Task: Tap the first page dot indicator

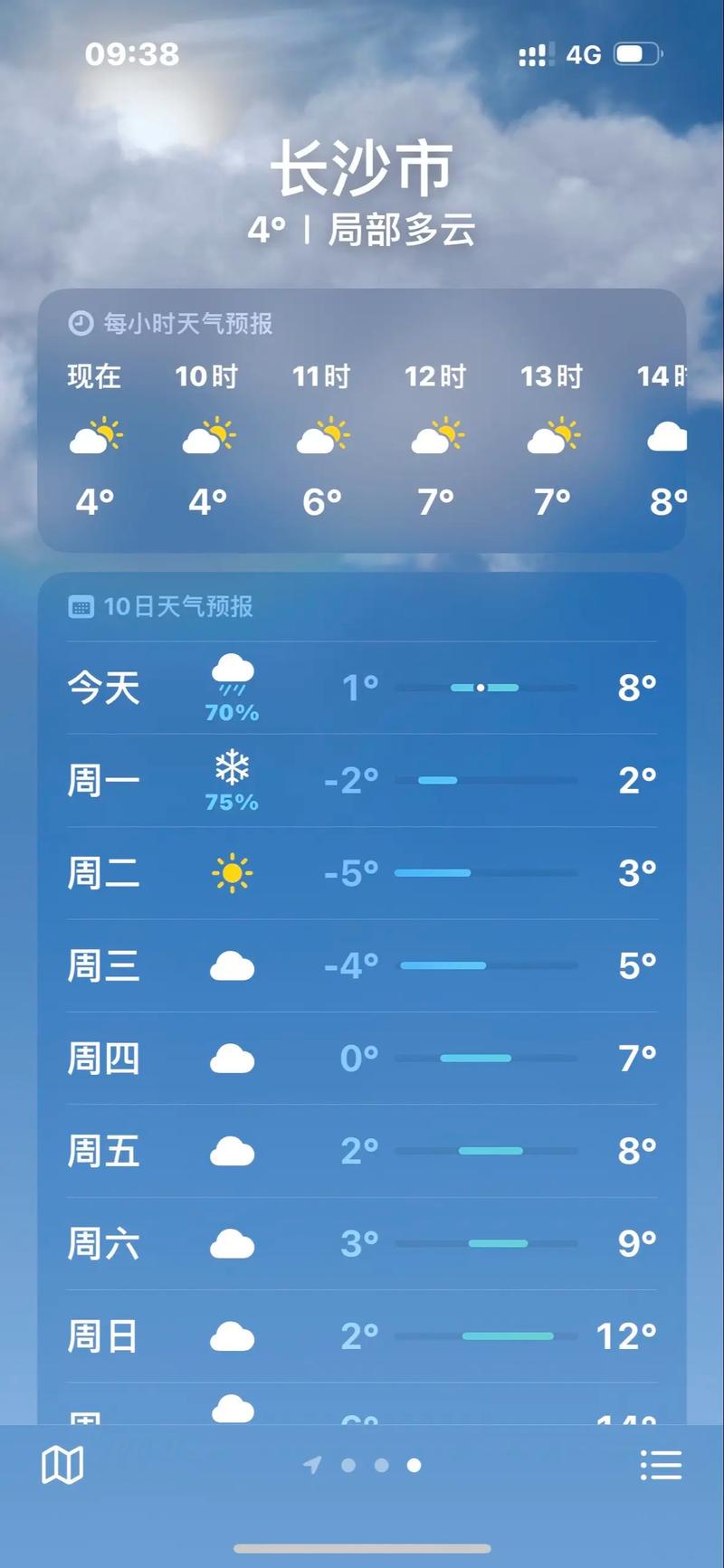Action: point(349,1464)
